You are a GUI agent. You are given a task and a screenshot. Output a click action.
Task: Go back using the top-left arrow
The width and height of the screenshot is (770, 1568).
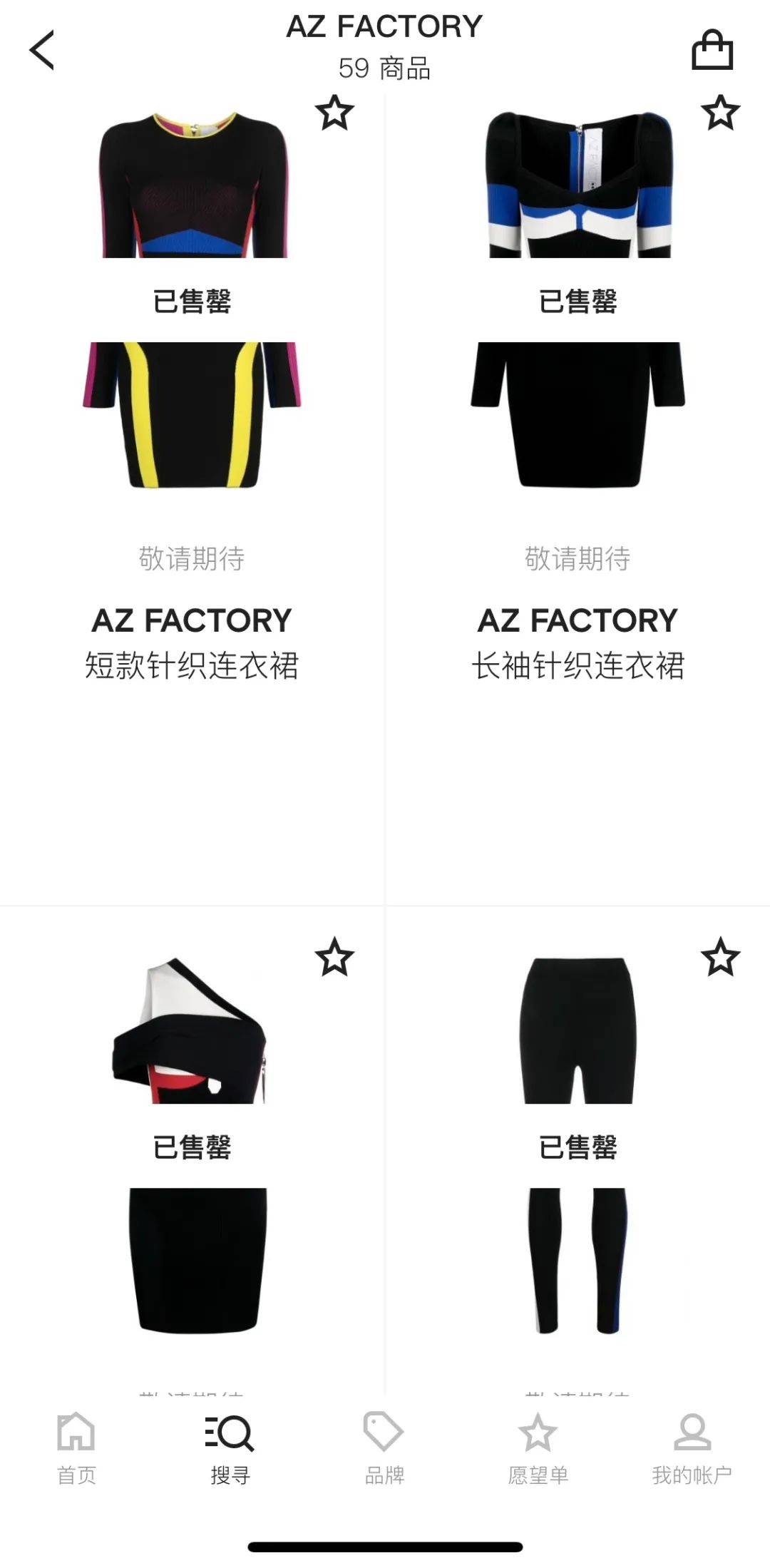coord(42,50)
